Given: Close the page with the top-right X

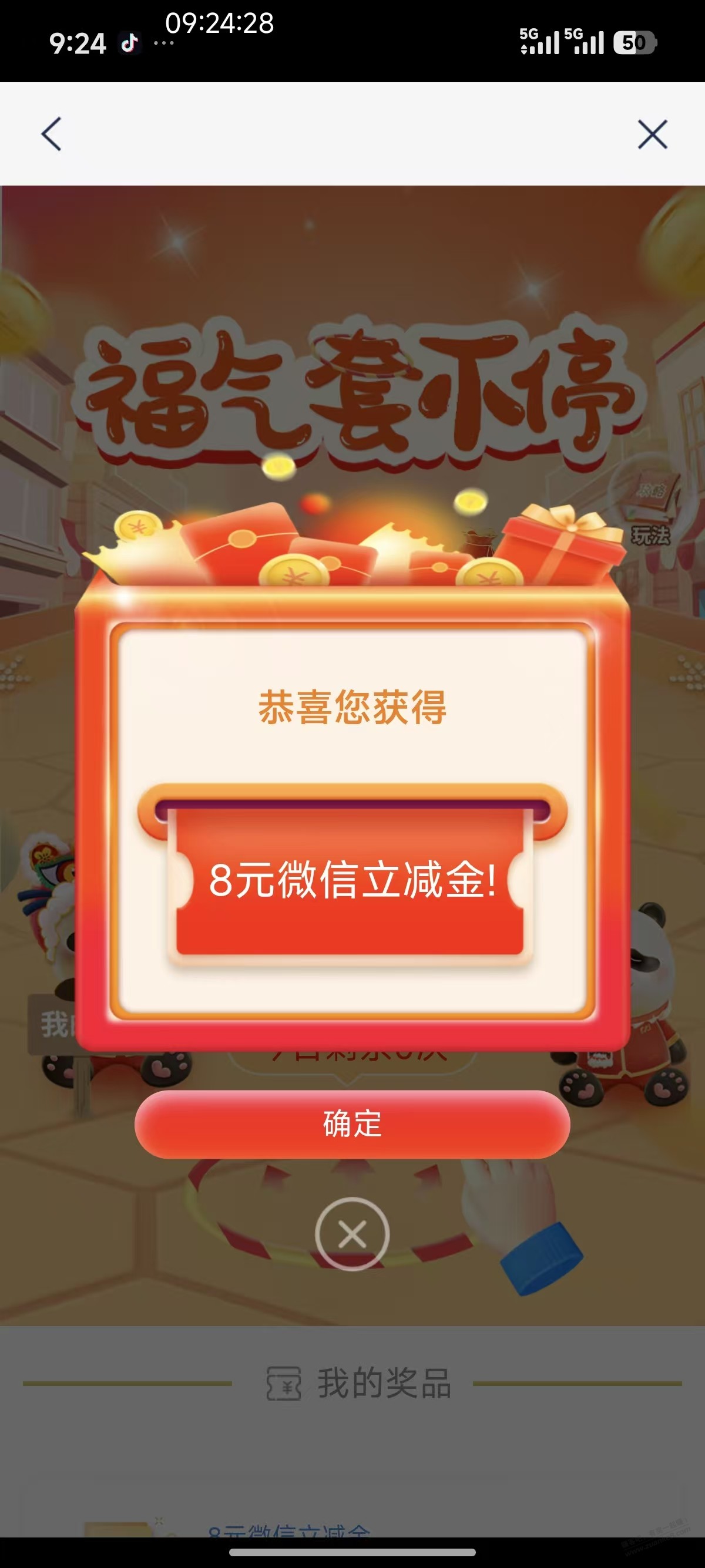Looking at the screenshot, I should pyautogui.click(x=652, y=134).
